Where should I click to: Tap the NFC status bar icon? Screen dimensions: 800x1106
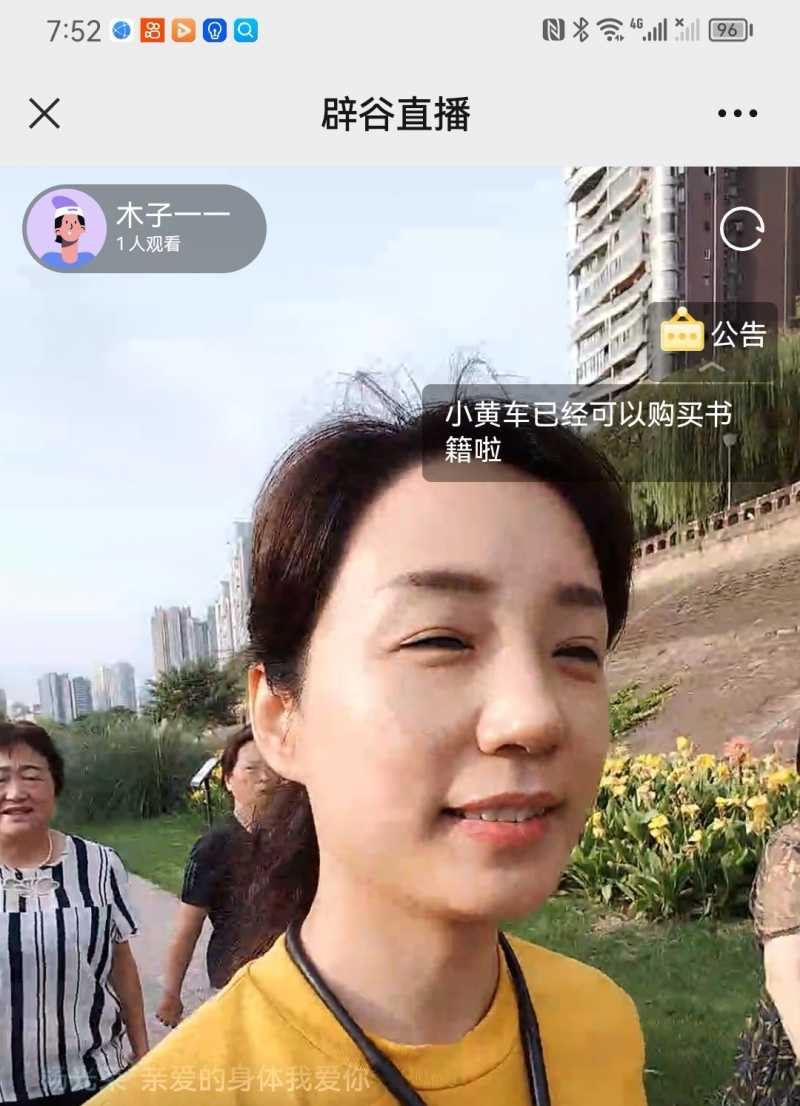pos(553,29)
